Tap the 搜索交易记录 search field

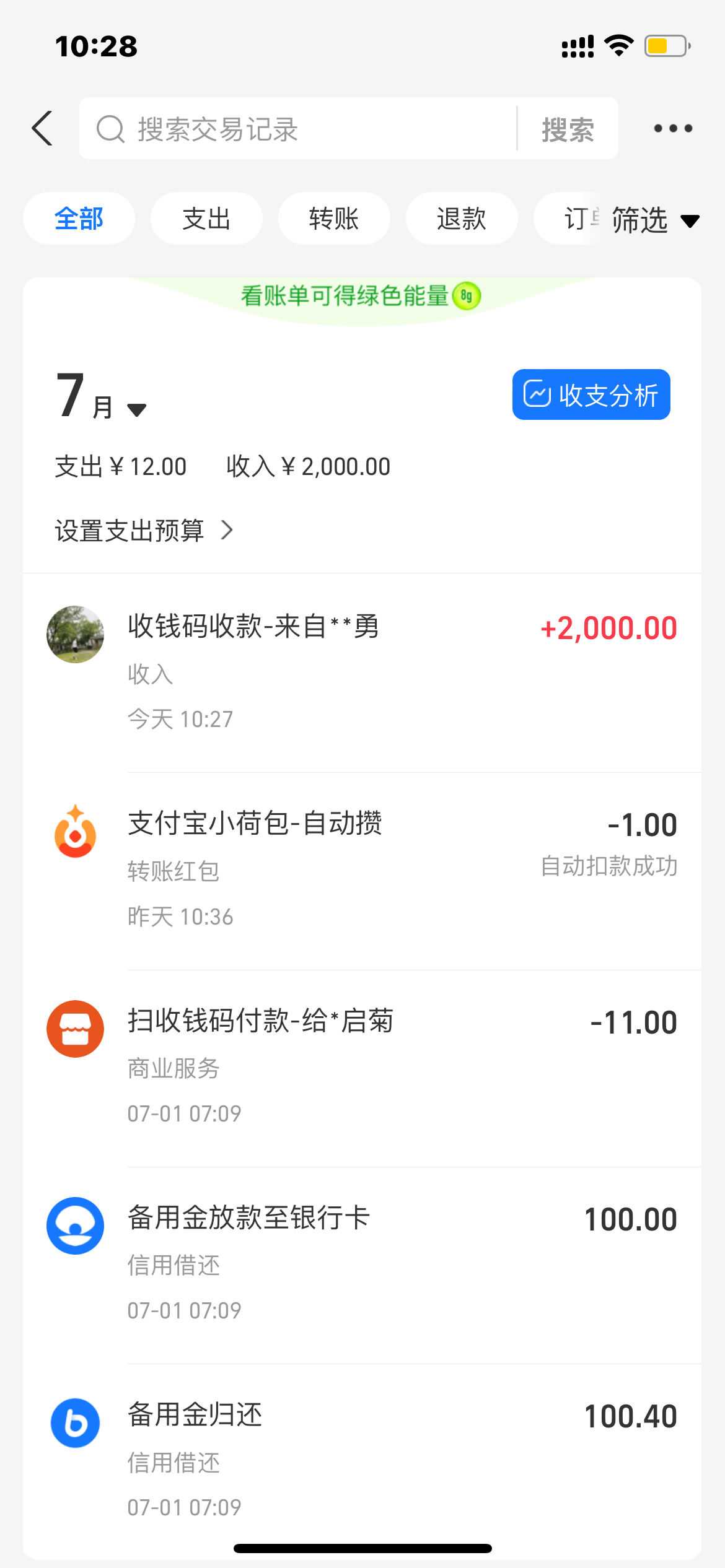coord(297,129)
